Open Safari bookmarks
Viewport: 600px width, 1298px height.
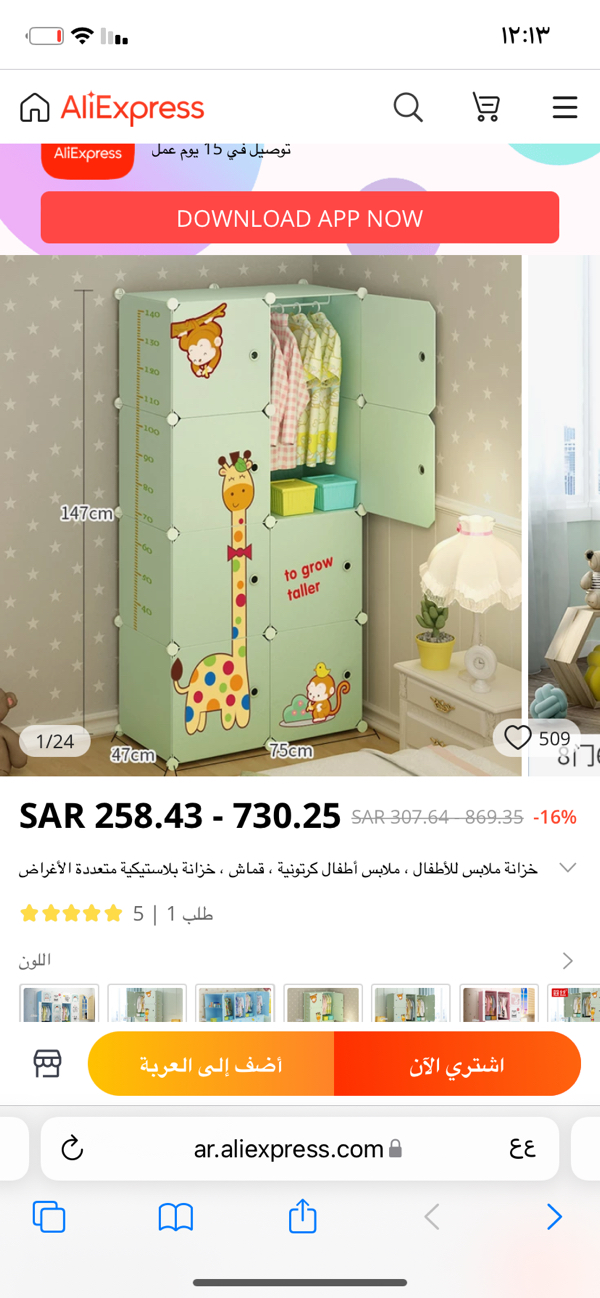[176, 1217]
